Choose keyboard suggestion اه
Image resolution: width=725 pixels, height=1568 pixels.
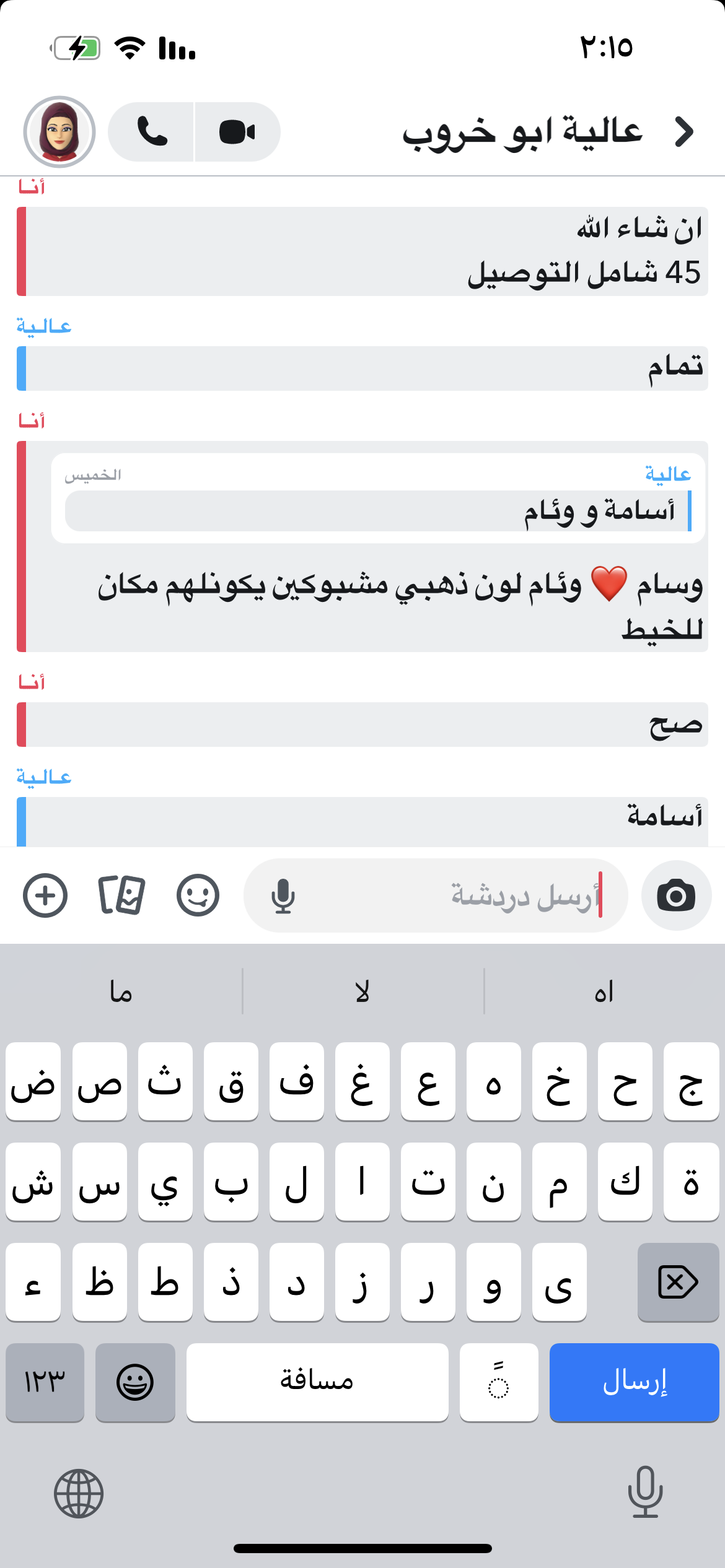tap(604, 992)
